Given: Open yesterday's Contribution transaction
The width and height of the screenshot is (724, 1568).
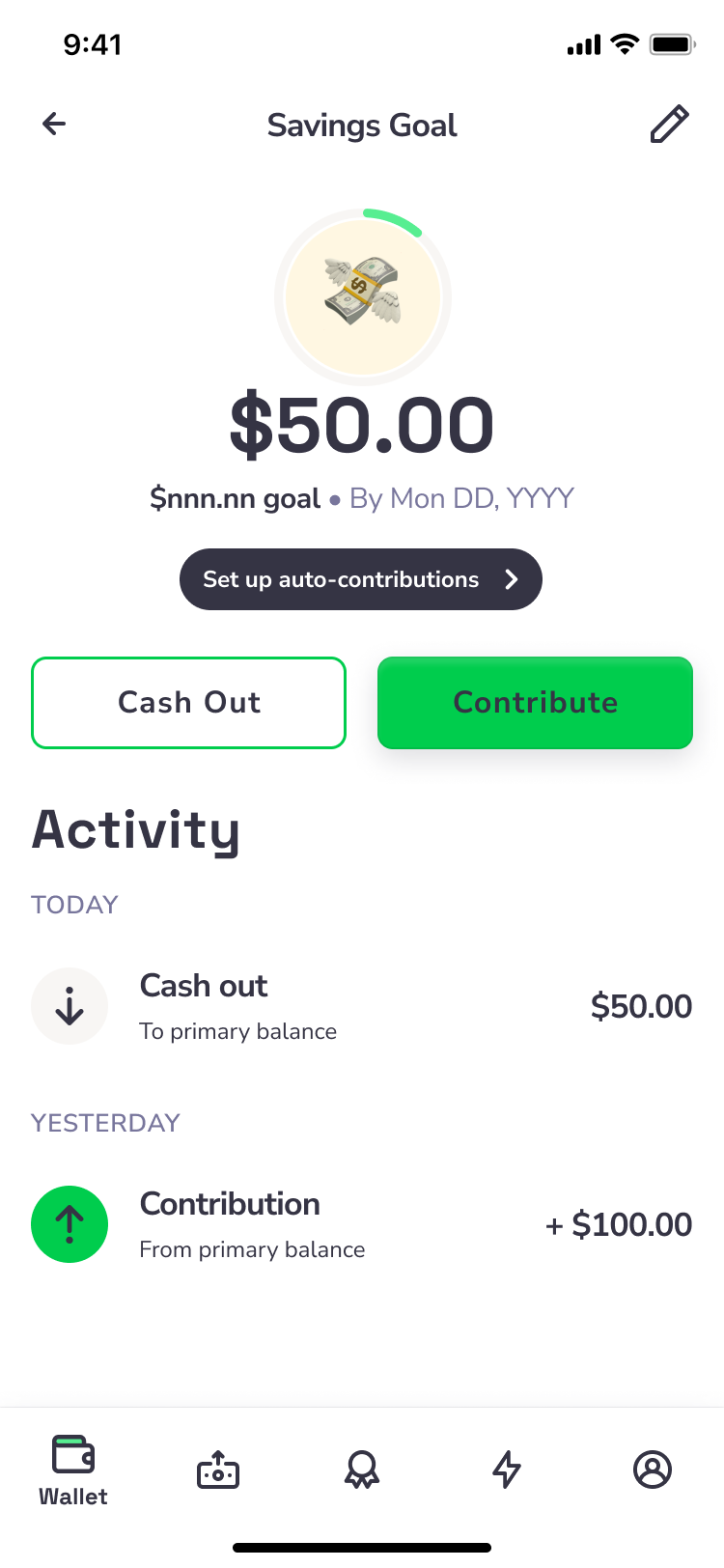Looking at the screenshot, I should 362,1224.
